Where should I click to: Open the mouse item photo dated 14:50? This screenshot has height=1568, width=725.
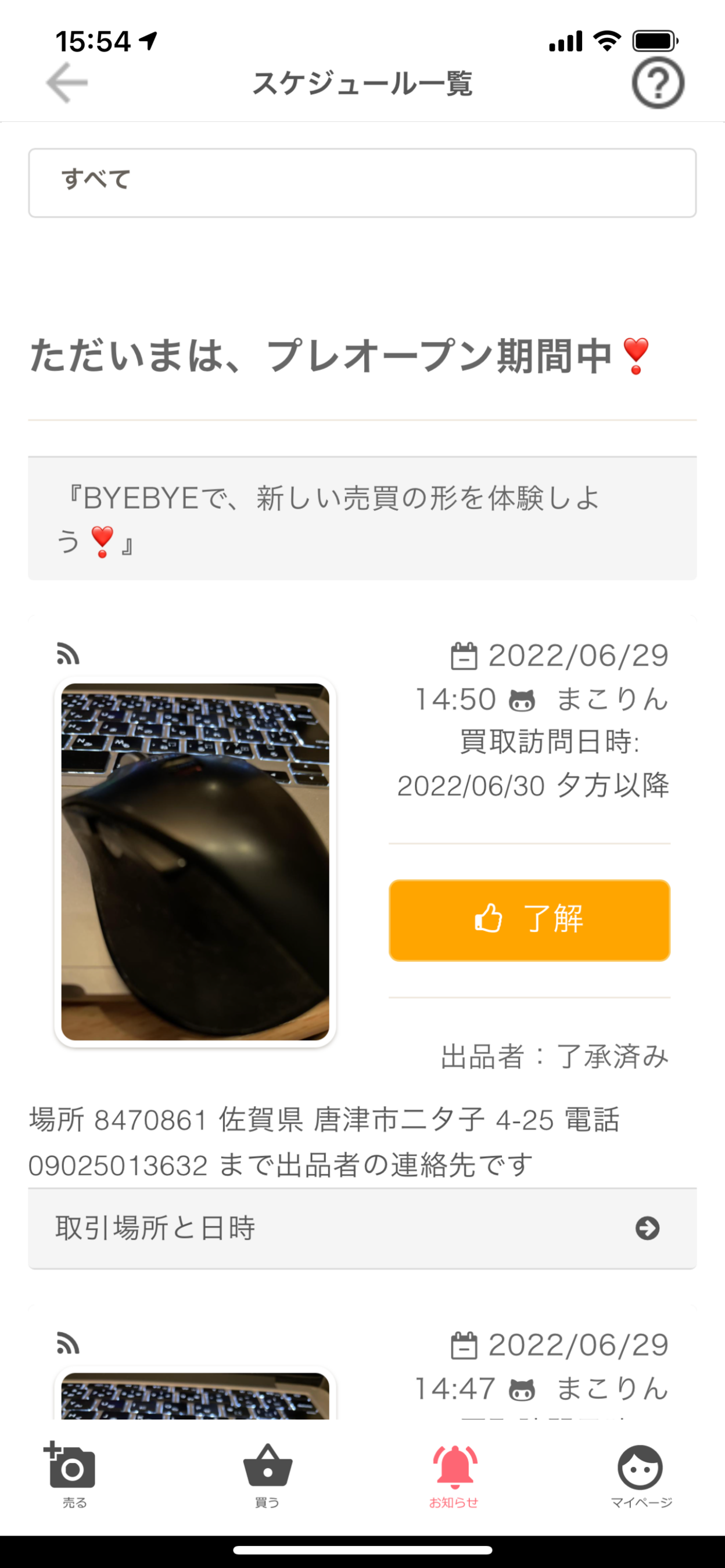[195, 861]
